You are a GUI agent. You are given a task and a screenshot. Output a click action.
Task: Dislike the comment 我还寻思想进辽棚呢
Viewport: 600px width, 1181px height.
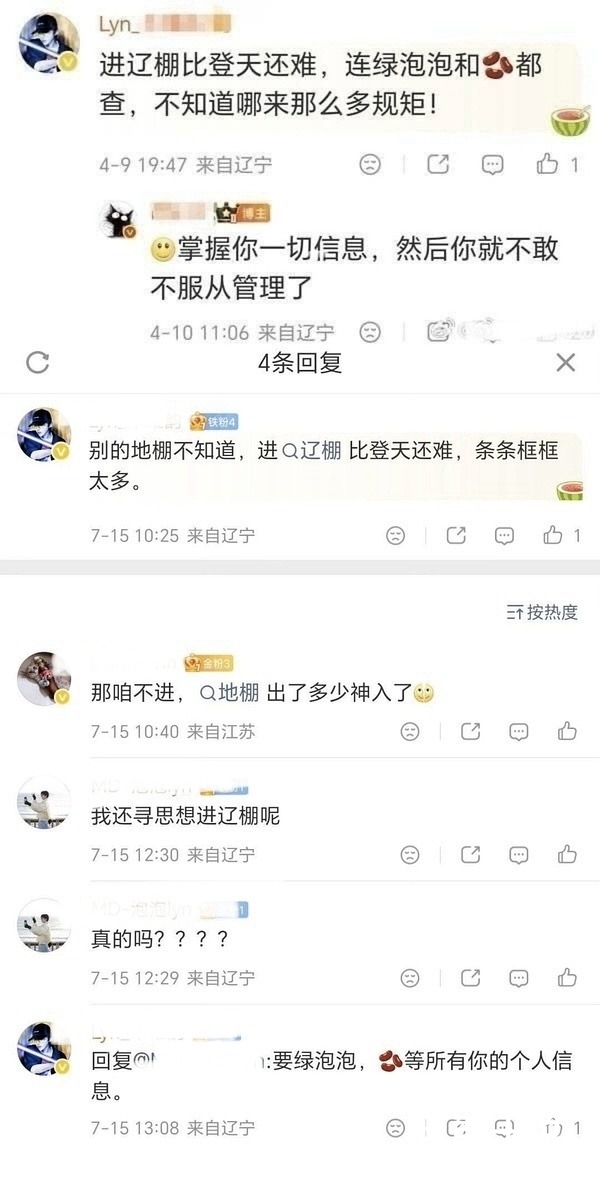[x=410, y=854]
